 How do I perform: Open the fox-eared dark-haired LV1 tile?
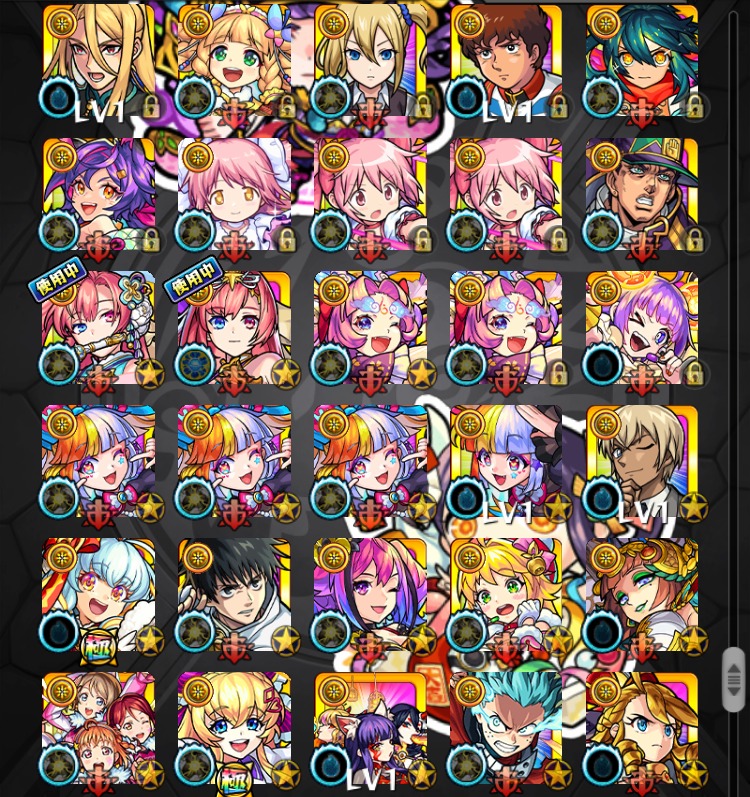click(370, 730)
